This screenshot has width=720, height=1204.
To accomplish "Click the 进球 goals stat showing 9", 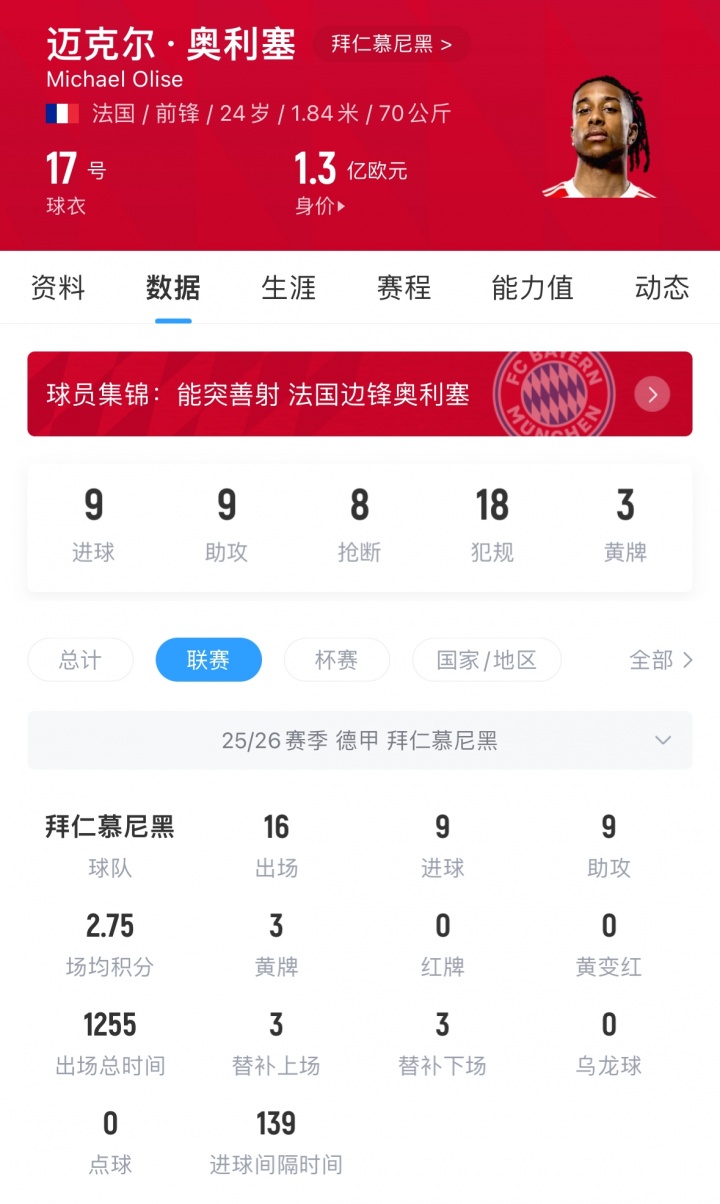I will pyautogui.click(x=94, y=520).
